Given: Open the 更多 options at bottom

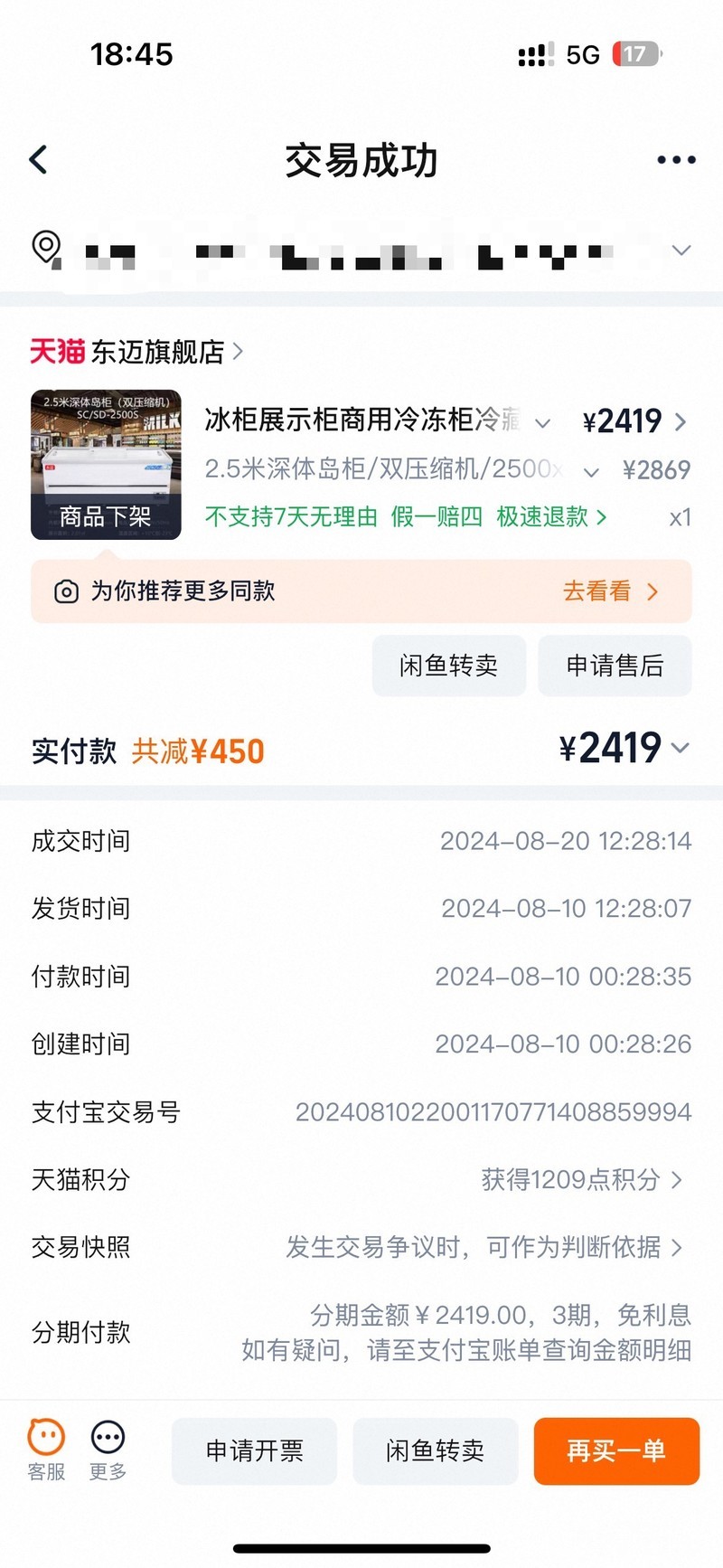Looking at the screenshot, I should coord(108,1450).
